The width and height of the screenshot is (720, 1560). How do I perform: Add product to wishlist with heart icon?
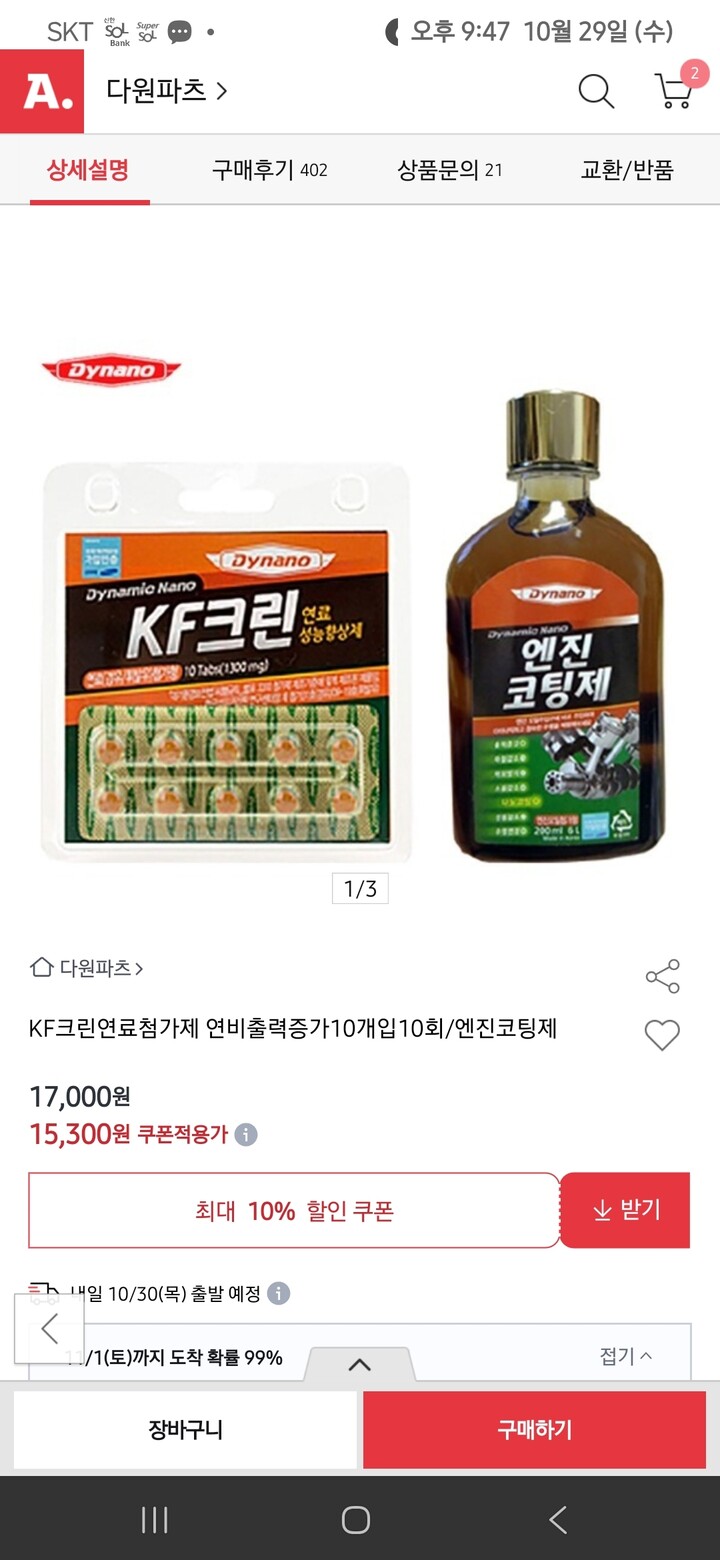pos(662,1035)
